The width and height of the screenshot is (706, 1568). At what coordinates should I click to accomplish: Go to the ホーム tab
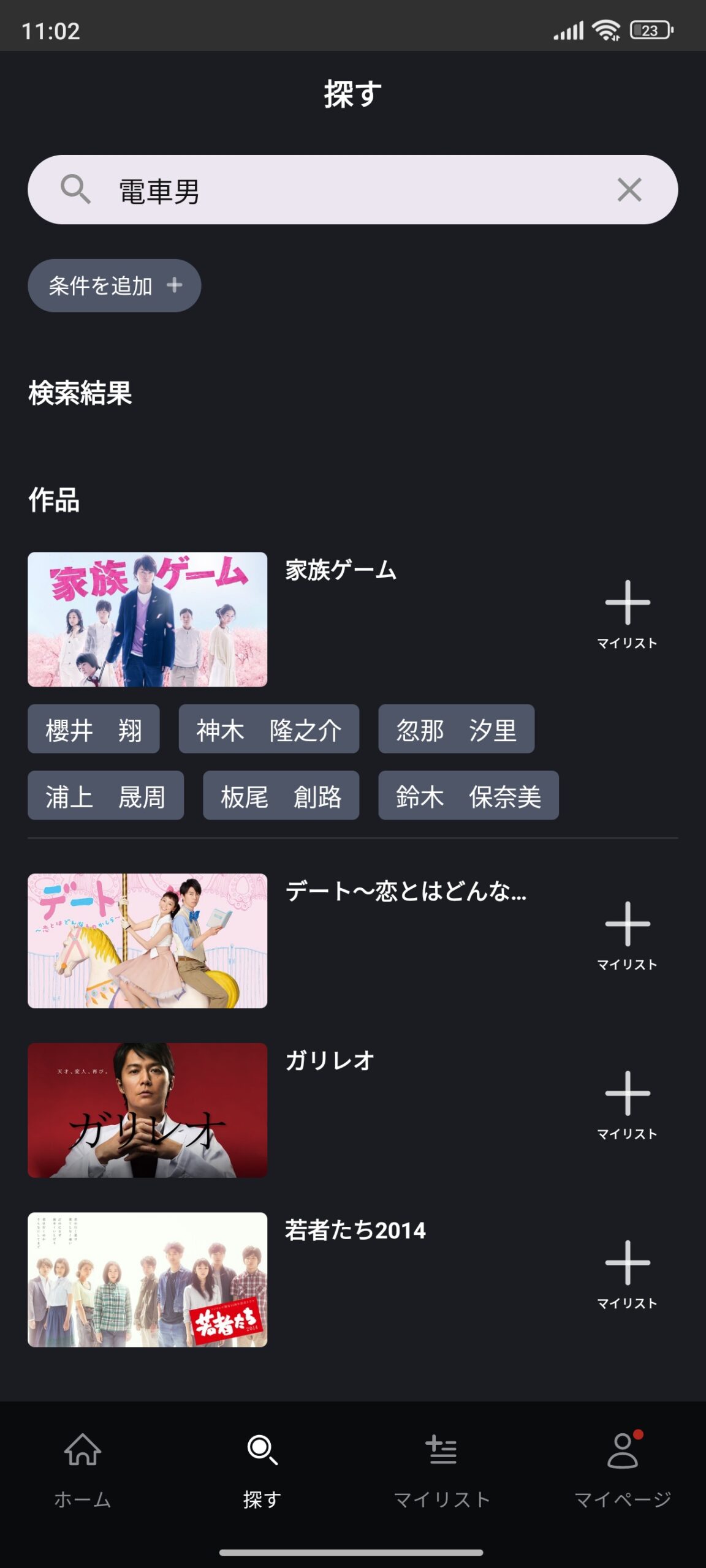83,1470
